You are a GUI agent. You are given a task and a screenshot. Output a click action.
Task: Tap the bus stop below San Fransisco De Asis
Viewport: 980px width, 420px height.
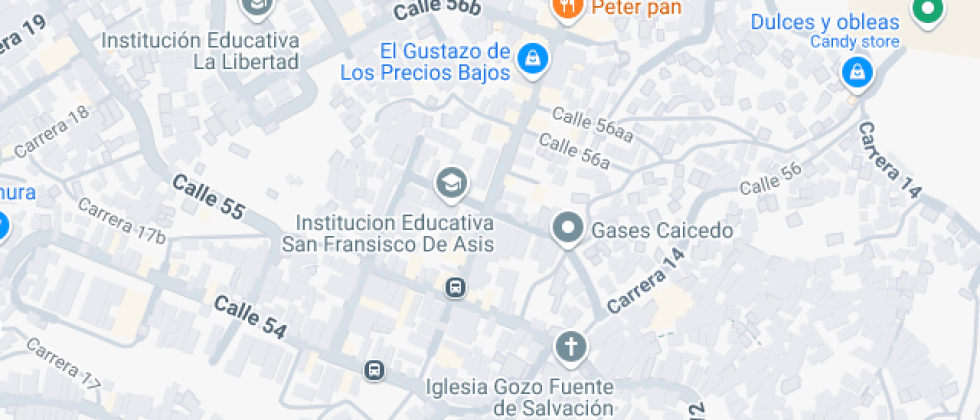click(455, 288)
